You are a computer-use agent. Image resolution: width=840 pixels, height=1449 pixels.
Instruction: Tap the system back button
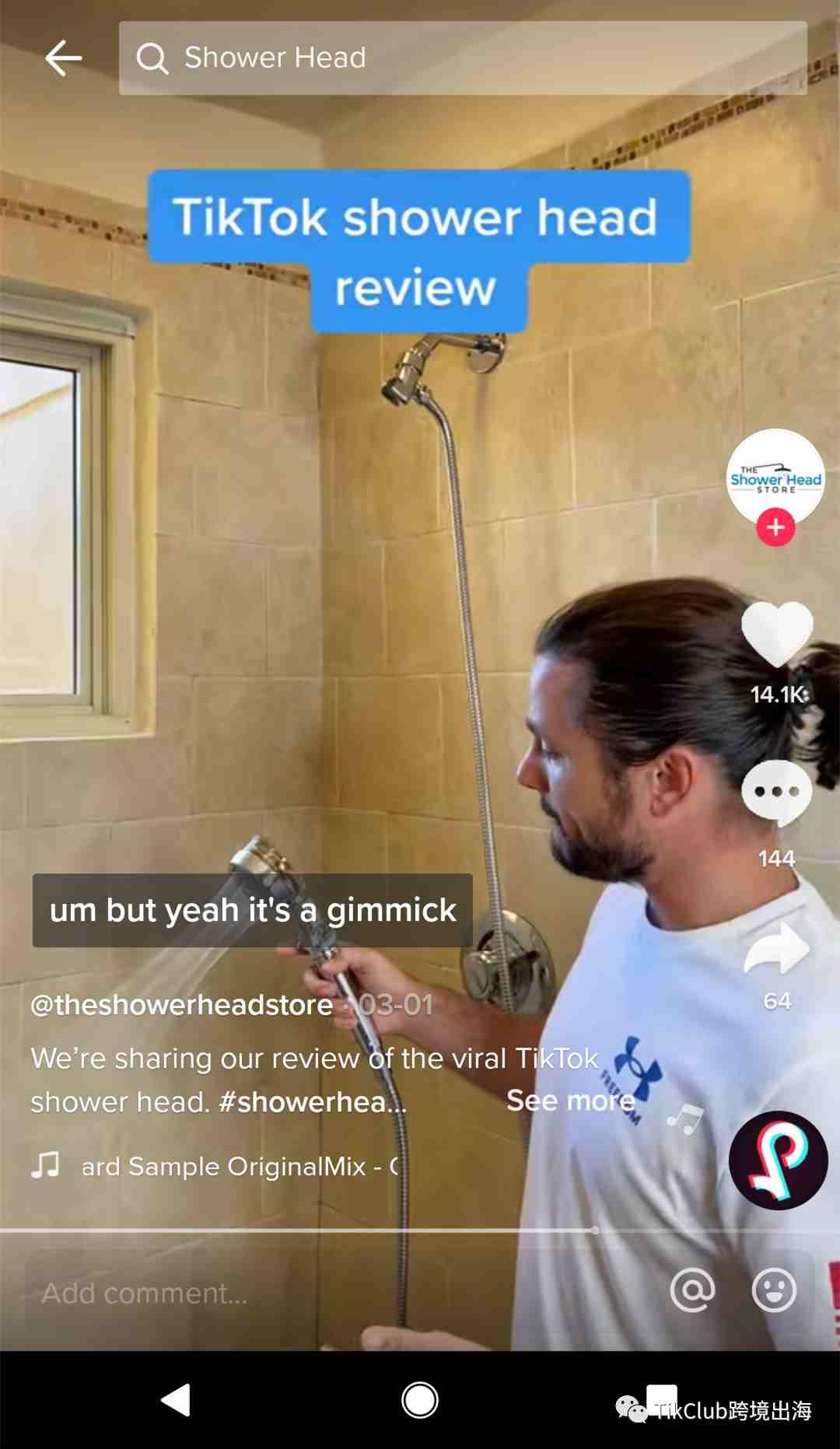pos(176,1400)
